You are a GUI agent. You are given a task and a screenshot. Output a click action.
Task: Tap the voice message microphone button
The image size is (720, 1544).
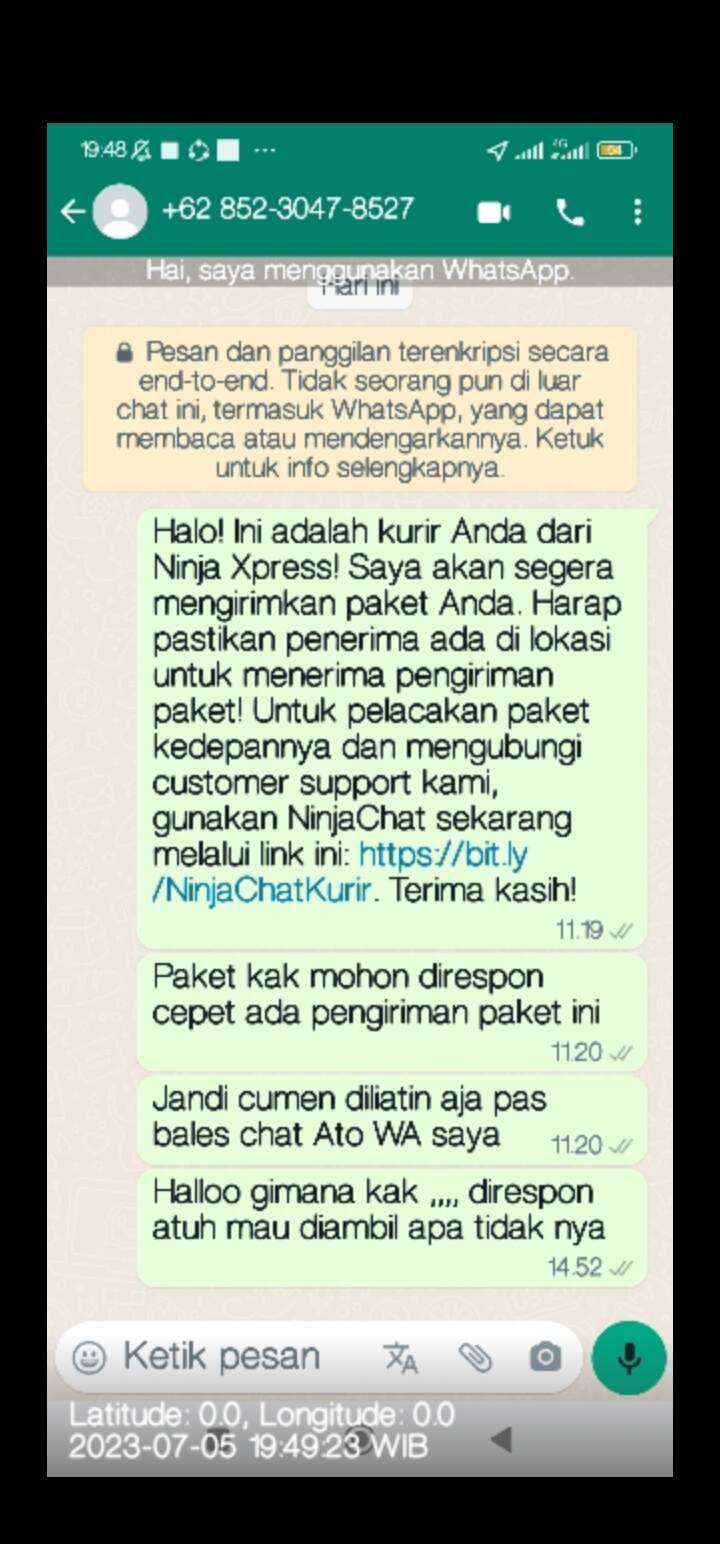click(x=629, y=1357)
